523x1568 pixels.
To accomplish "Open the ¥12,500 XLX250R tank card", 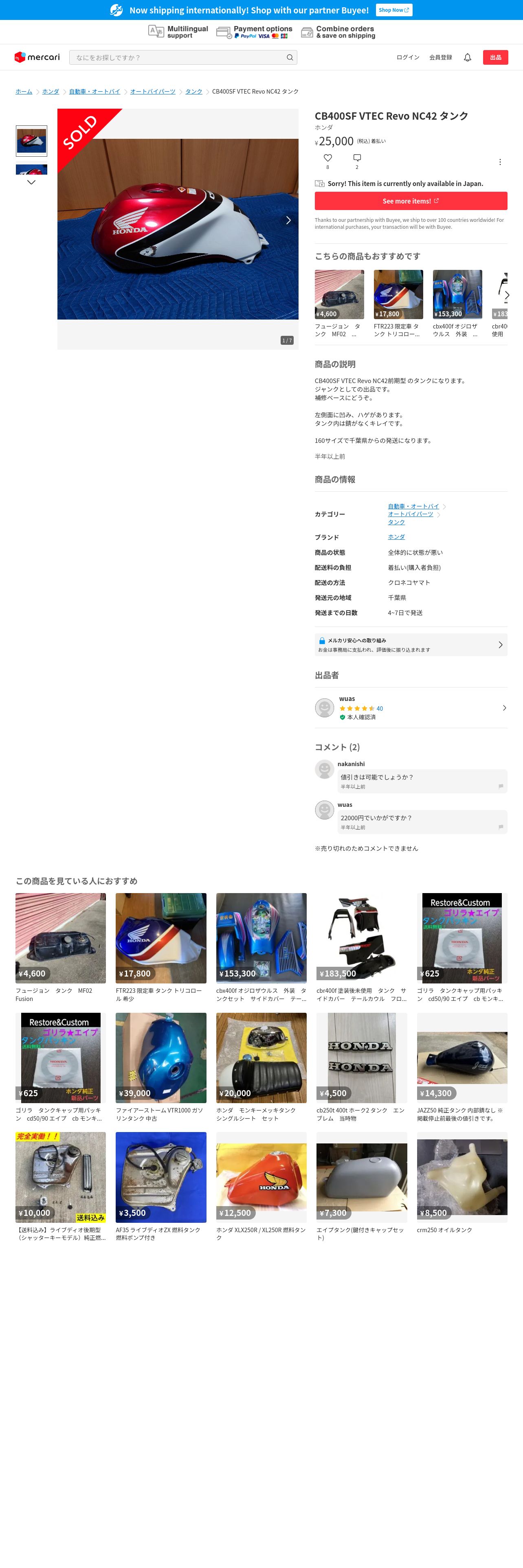I will pyautogui.click(x=261, y=1187).
